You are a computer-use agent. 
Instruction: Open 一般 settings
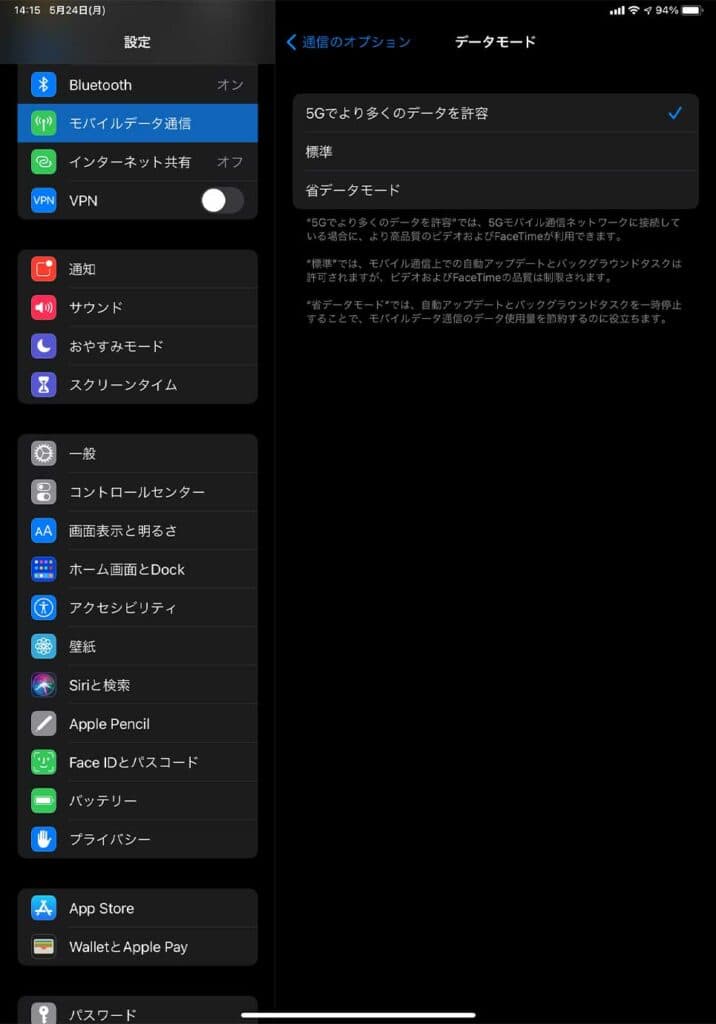point(138,453)
